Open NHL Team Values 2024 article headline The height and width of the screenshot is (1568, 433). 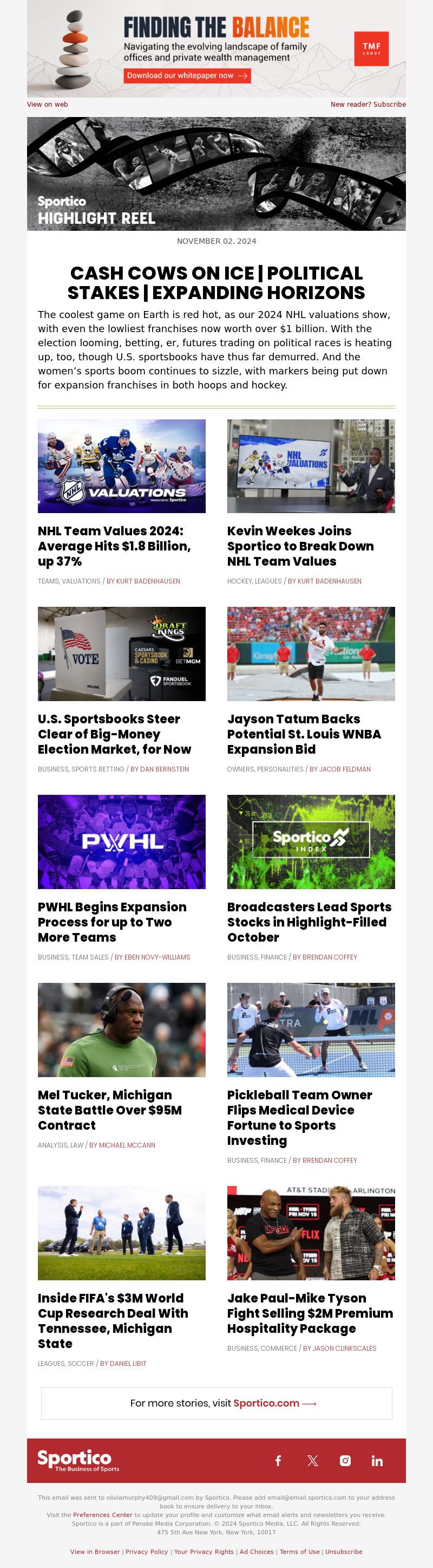114,546
